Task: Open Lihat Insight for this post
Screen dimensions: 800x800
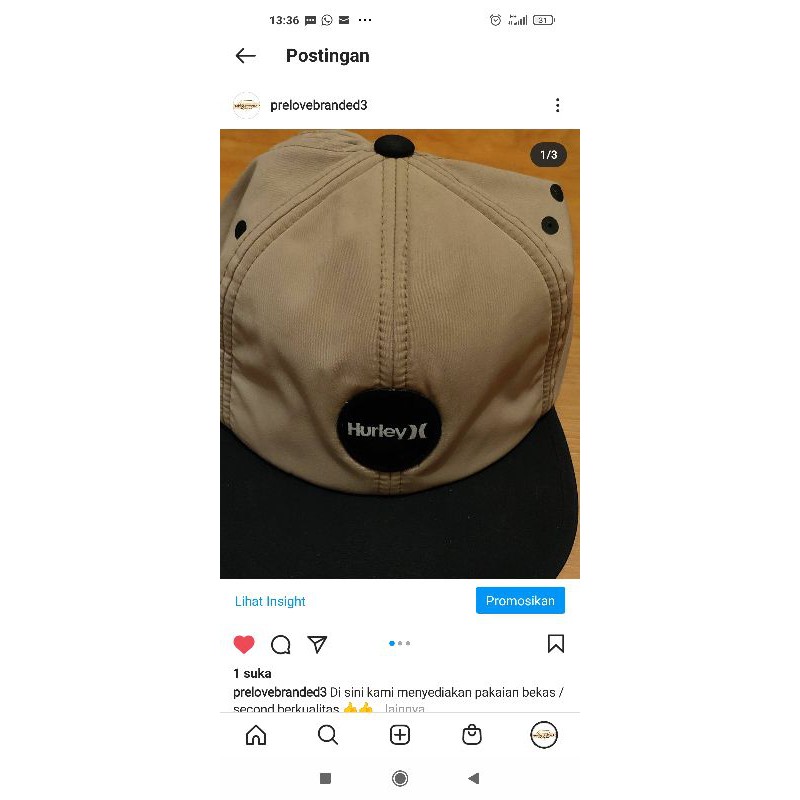Action: point(270,601)
